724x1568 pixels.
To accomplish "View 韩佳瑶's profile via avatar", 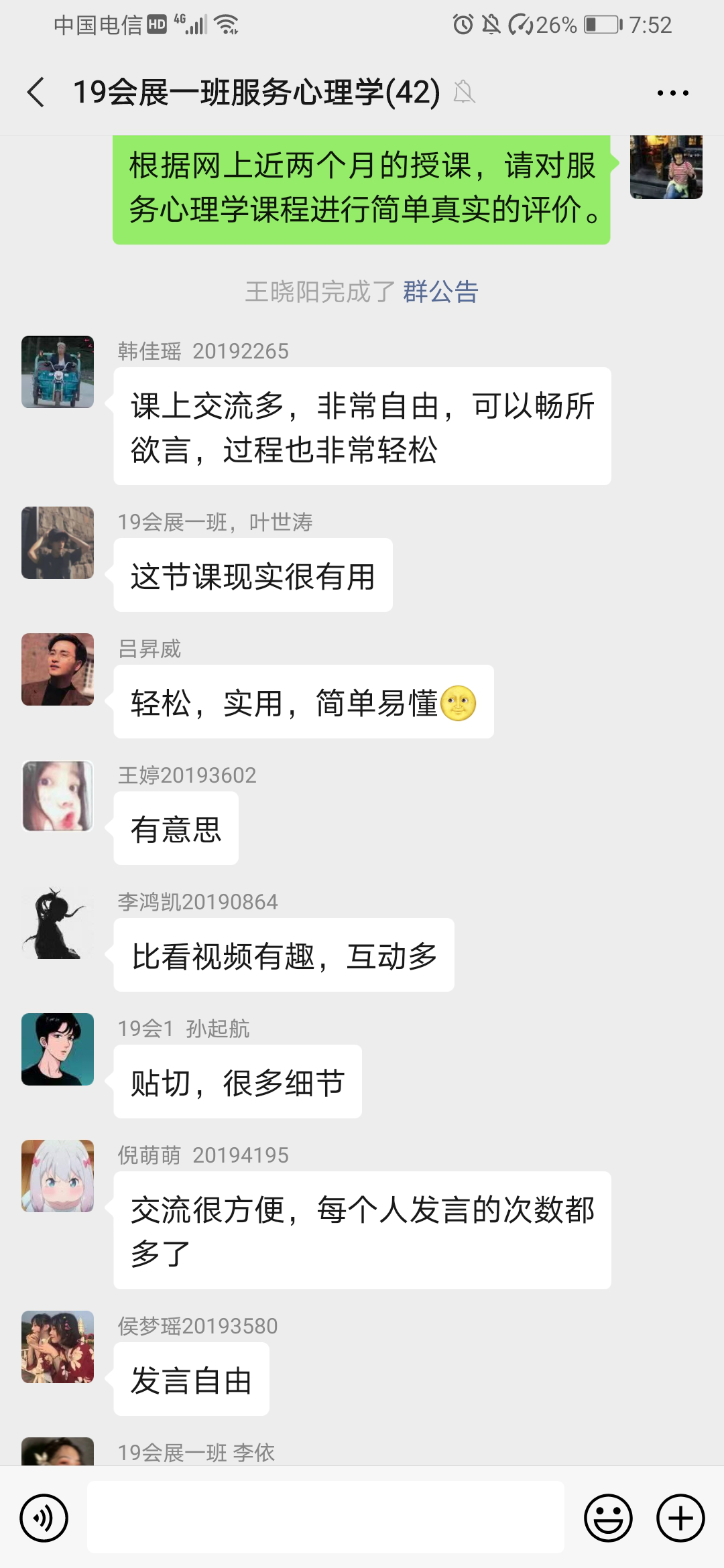I will tap(58, 372).
